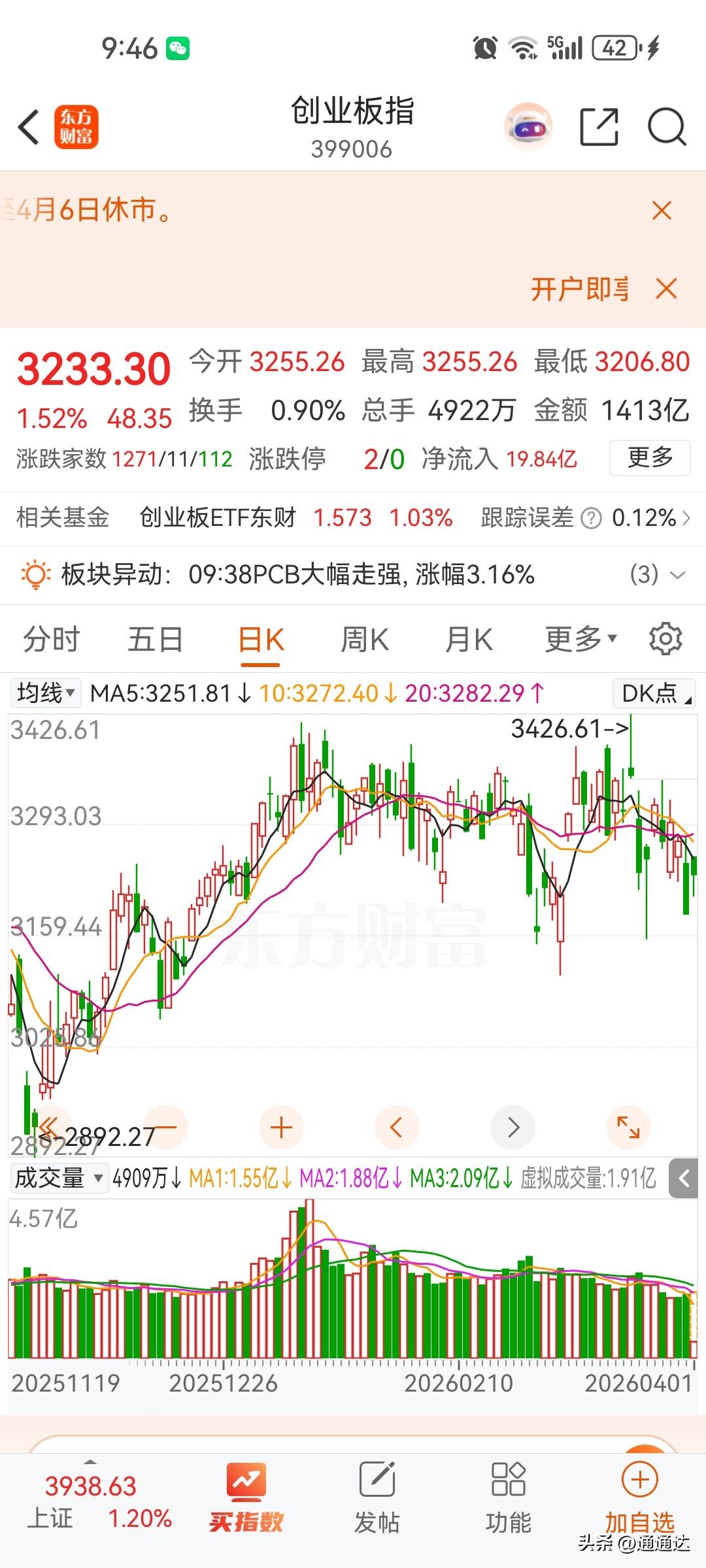The height and width of the screenshot is (1568, 706).
Task: Zoom in the K-line chart with plus icon
Action: tap(280, 1126)
